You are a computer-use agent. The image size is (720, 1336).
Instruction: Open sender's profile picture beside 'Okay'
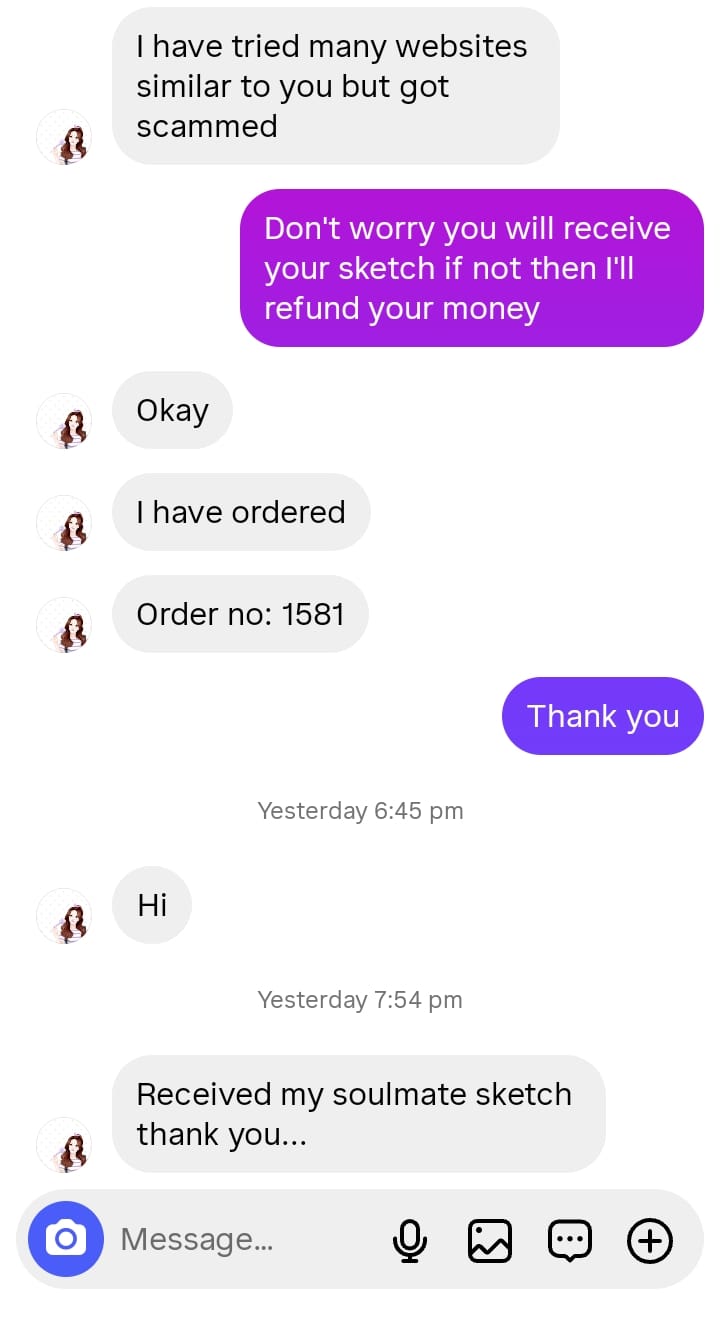(x=64, y=422)
